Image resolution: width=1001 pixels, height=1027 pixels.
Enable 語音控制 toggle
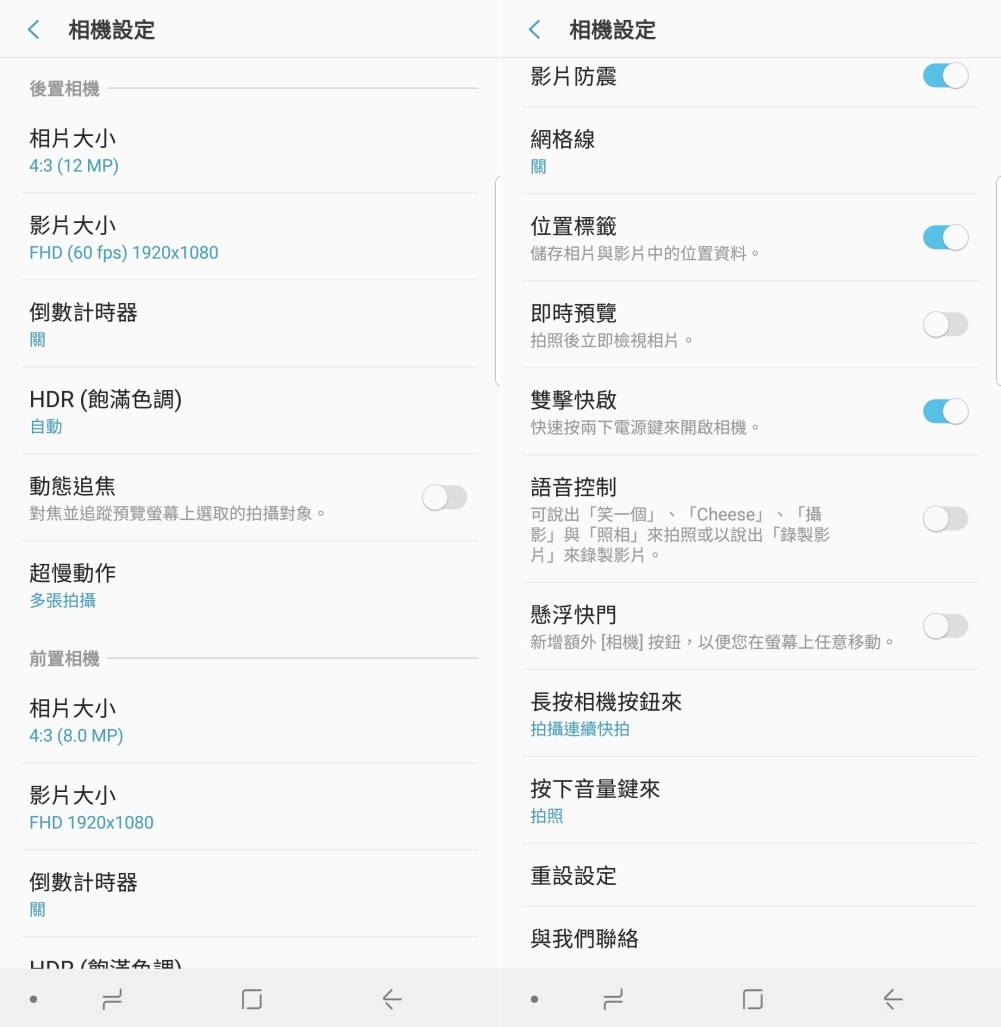pos(945,518)
